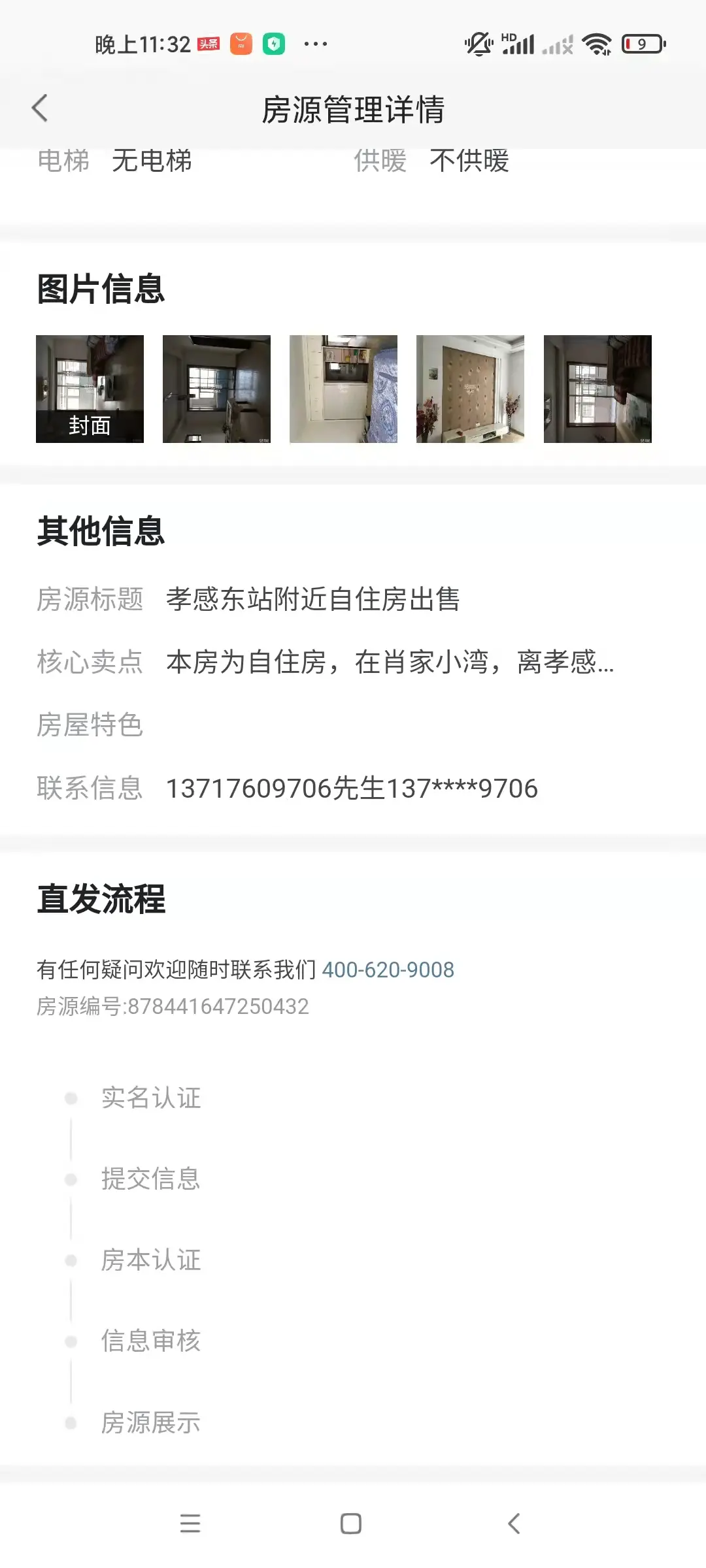Open the cover photo labeled 封面

(x=90, y=389)
